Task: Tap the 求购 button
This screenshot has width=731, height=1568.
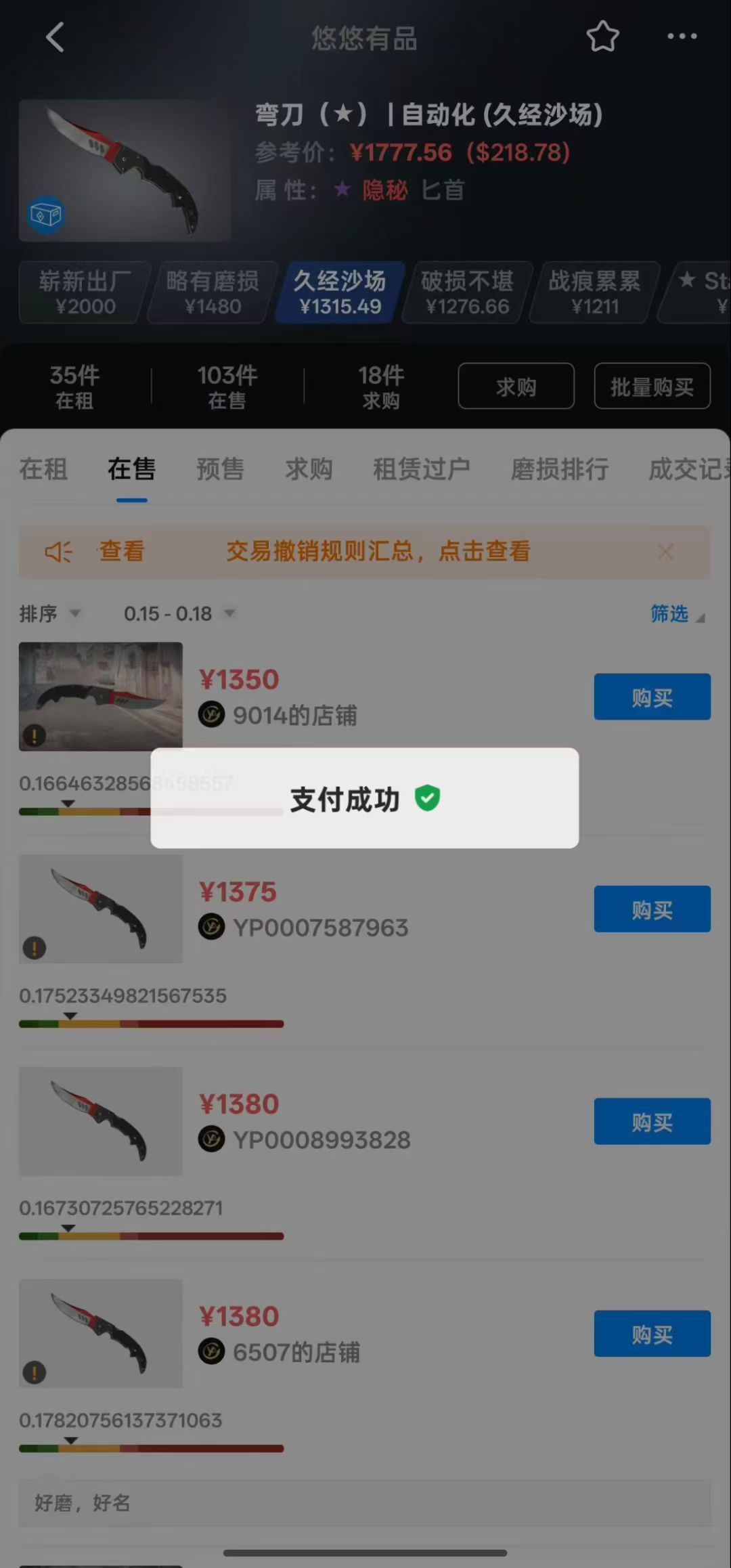Action: (x=516, y=386)
